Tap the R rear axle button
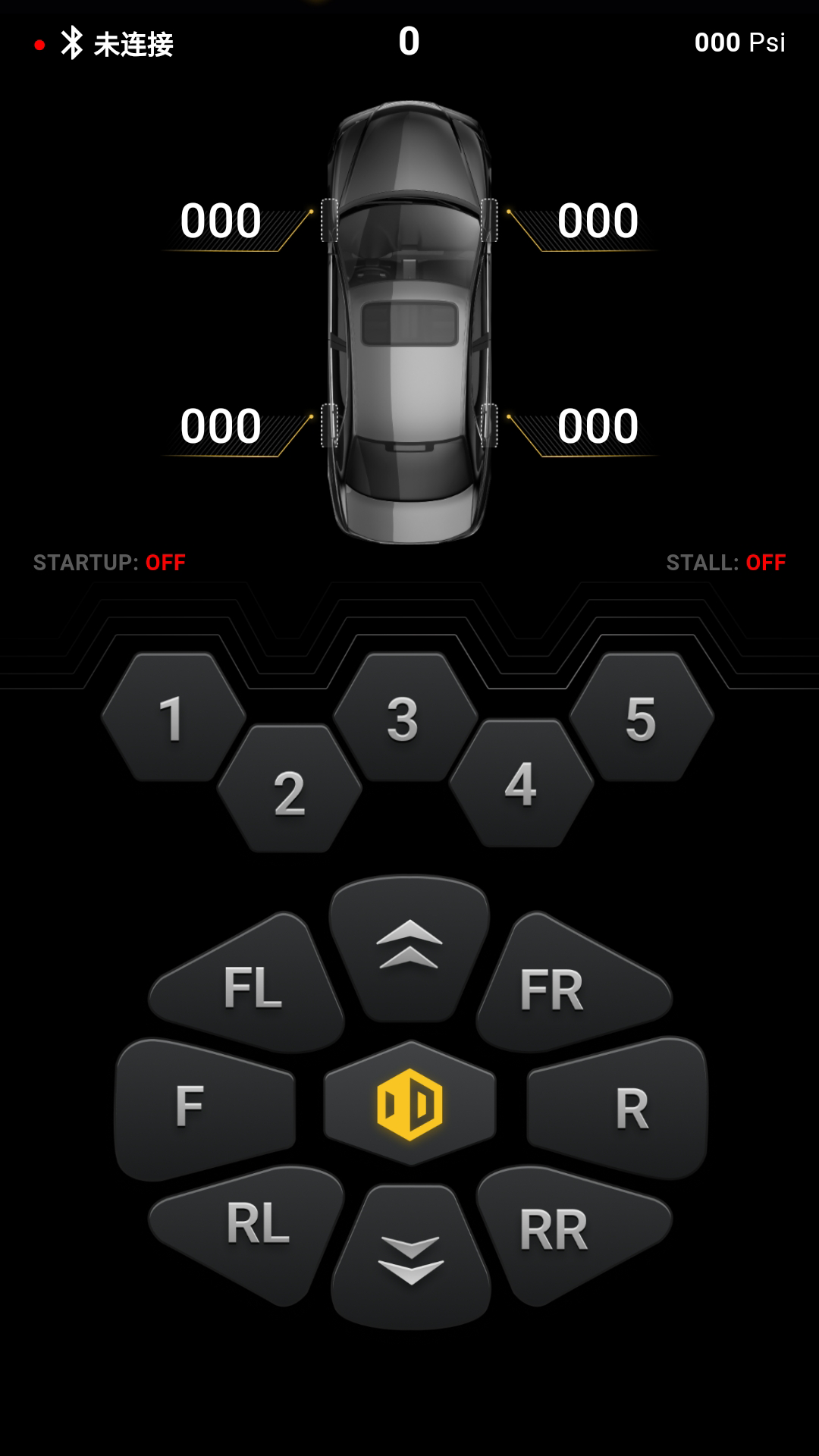819x1456 pixels. pos(622,1107)
